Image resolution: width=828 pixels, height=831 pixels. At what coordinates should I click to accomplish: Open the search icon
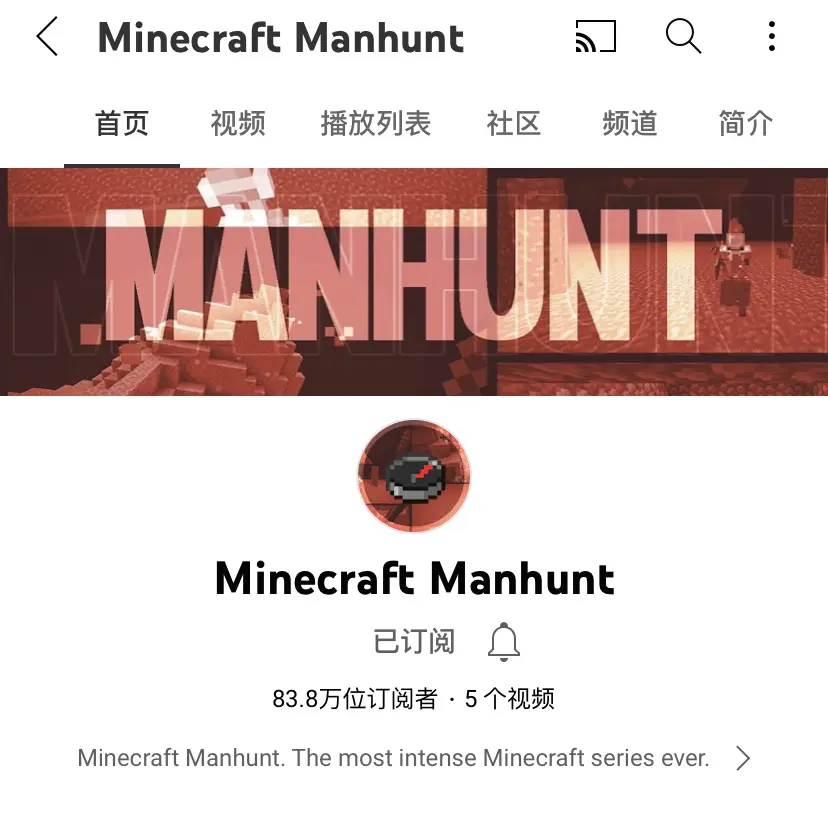683,37
